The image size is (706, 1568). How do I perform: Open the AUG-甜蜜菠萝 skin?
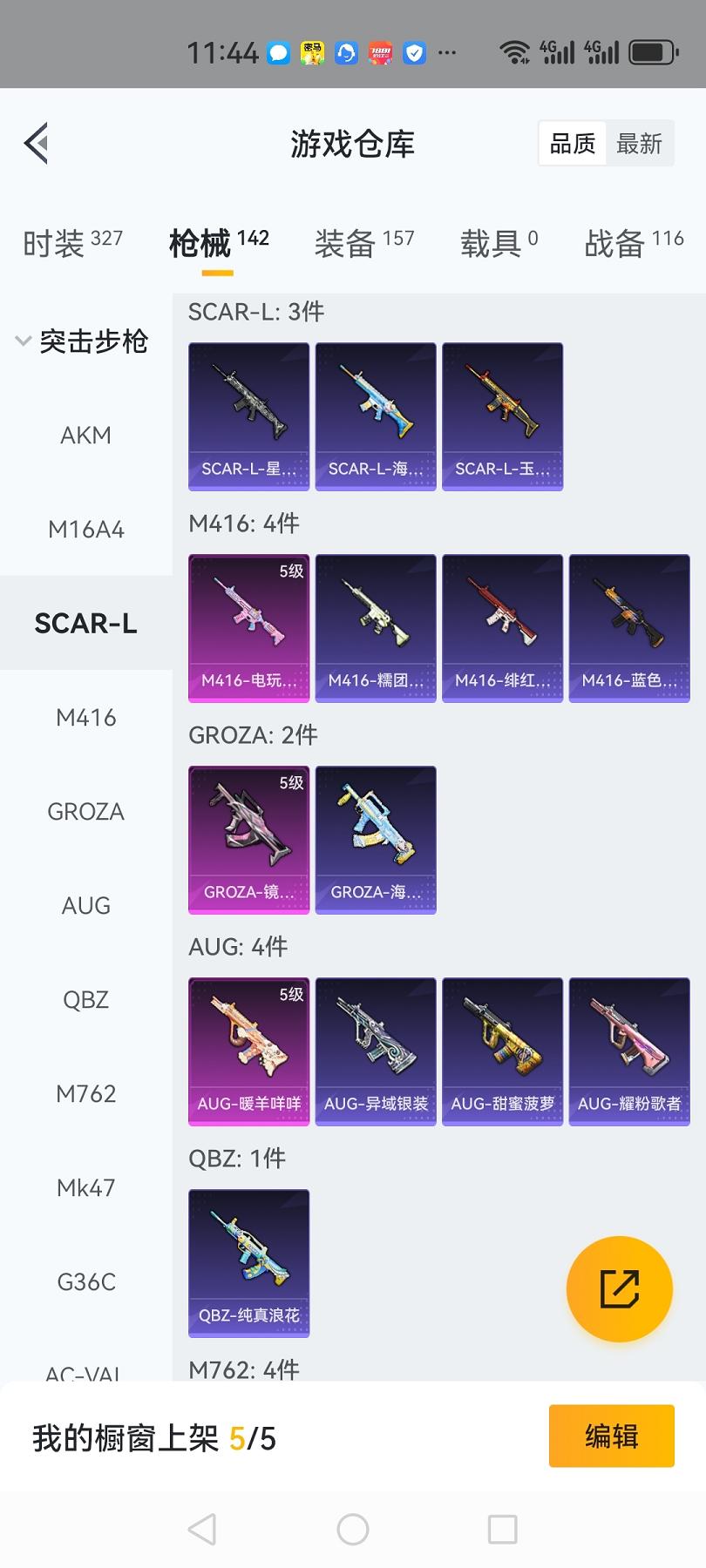point(502,1051)
